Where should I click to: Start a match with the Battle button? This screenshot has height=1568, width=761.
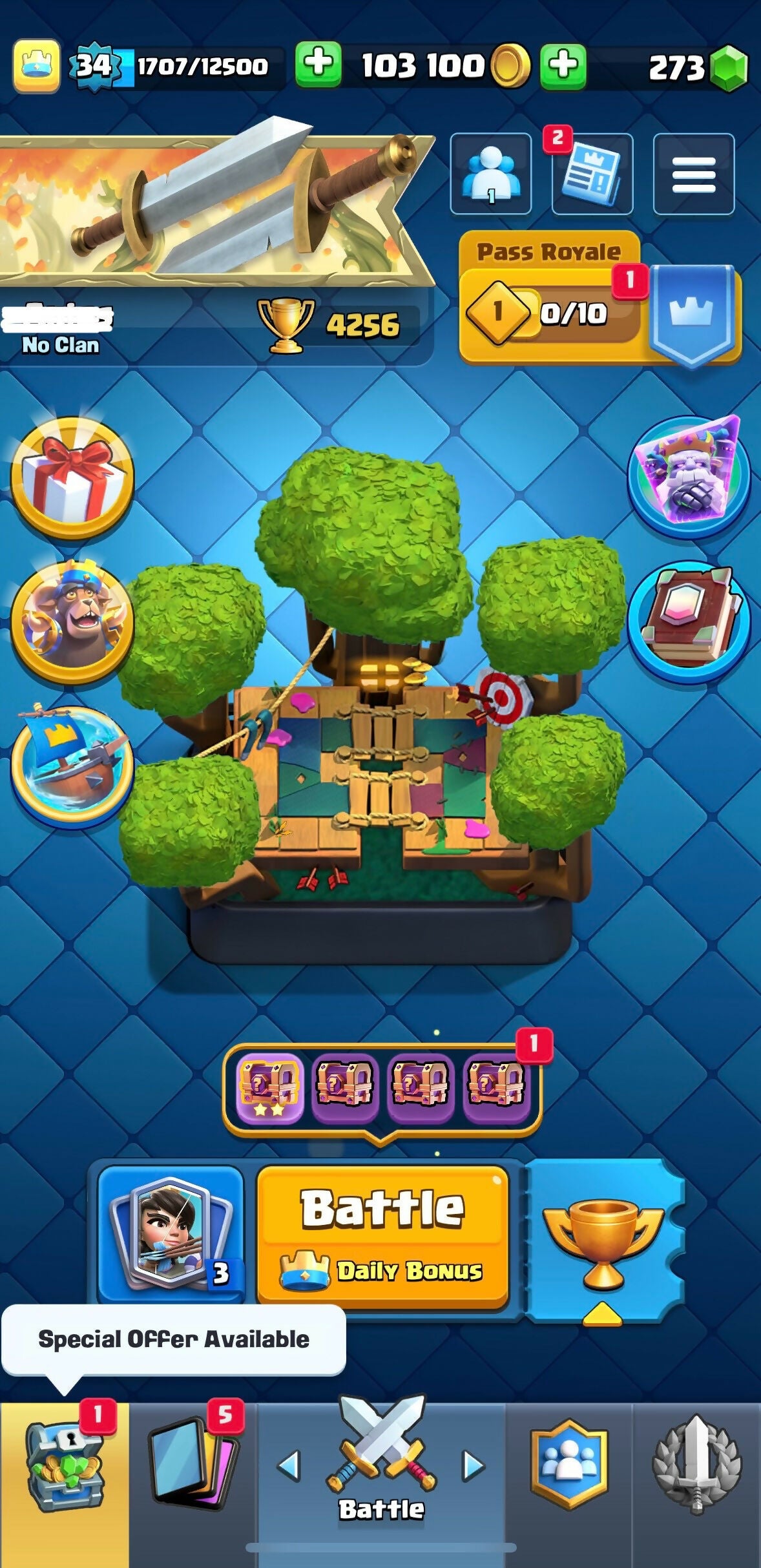[x=382, y=1235]
